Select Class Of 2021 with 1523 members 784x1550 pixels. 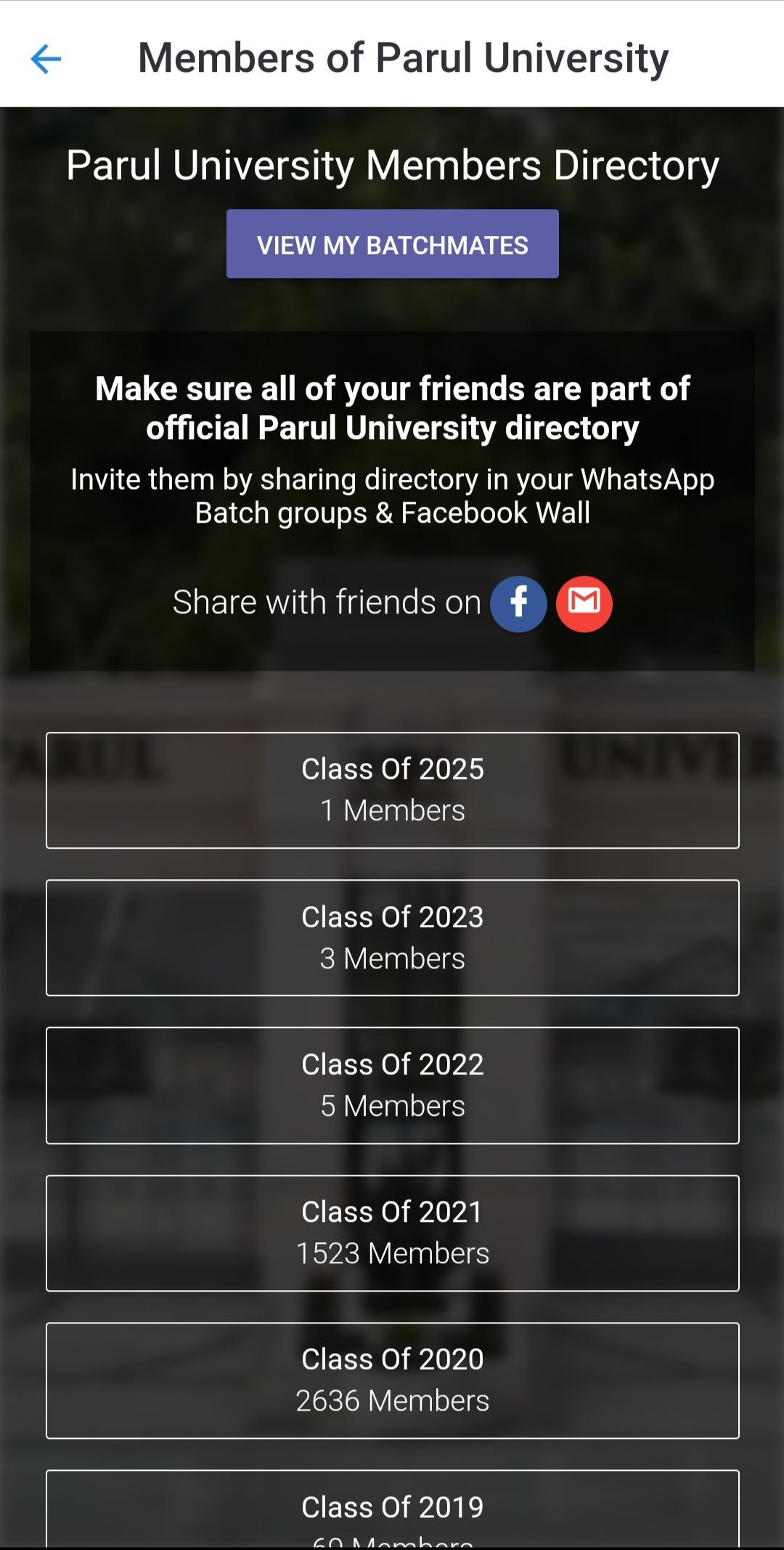(x=393, y=1233)
